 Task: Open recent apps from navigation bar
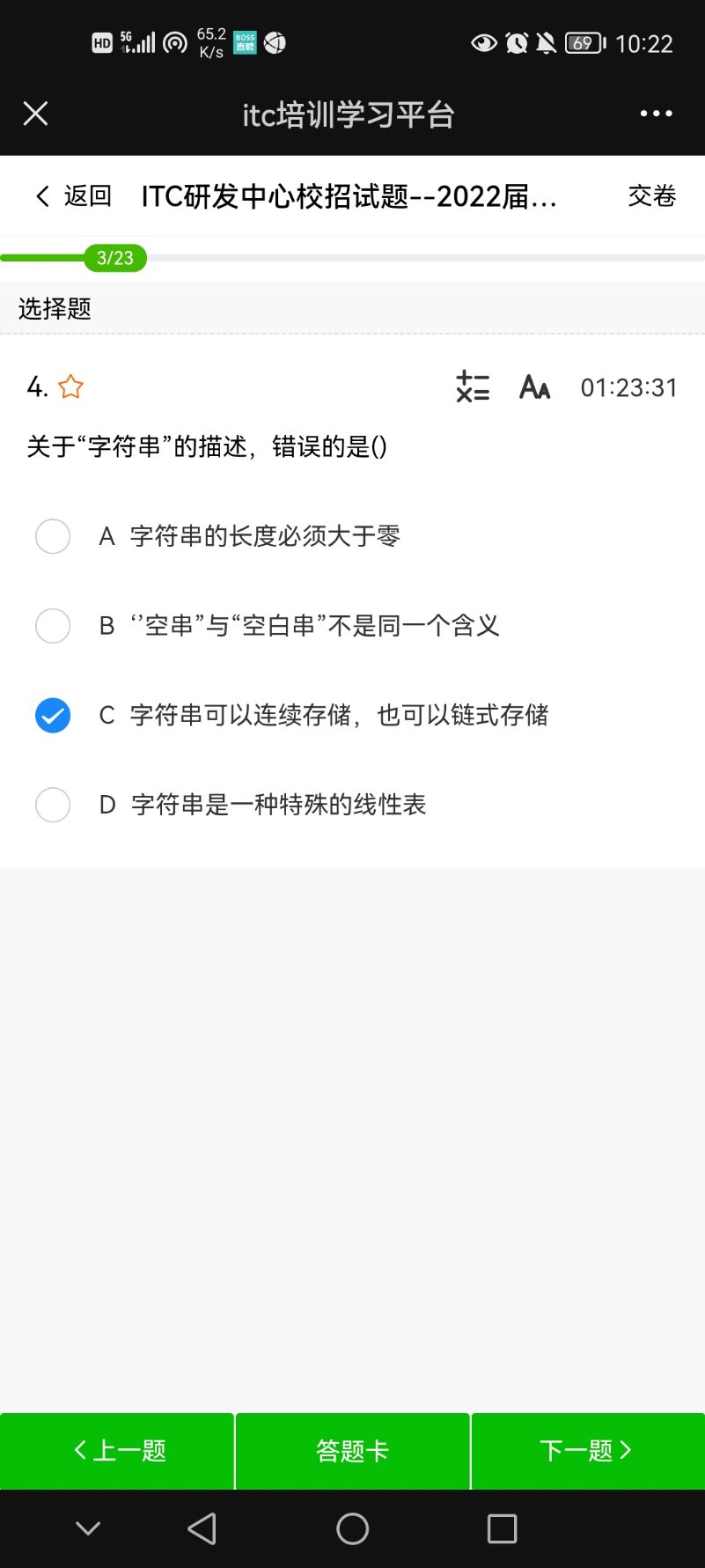pos(502,1529)
